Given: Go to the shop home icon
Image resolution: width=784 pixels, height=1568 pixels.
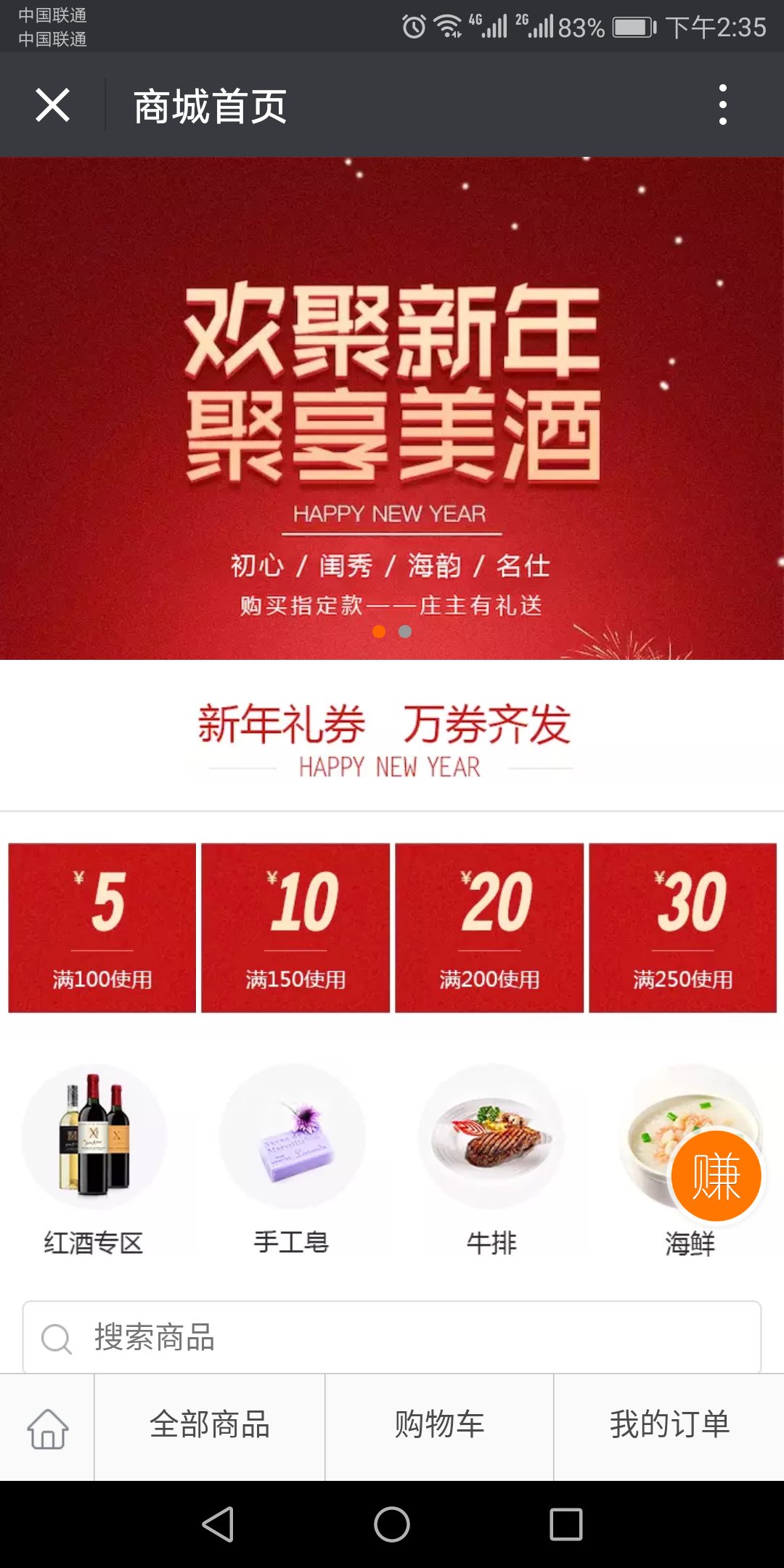Looking at the screenshot, I should (x=48, y=1427).
